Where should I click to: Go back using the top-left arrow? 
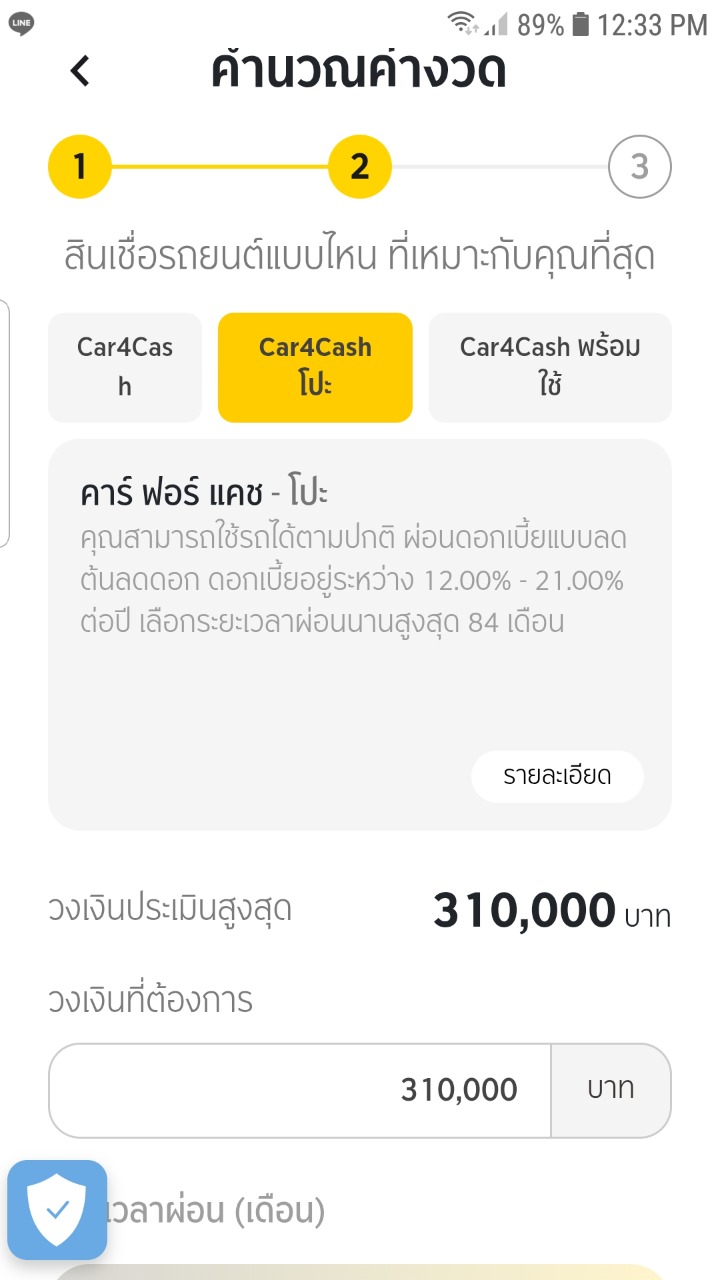[x=81, y=71]
